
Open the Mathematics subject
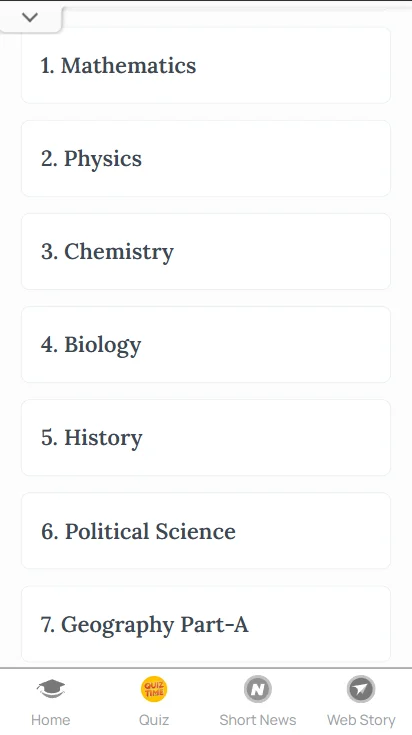(206, 66)
